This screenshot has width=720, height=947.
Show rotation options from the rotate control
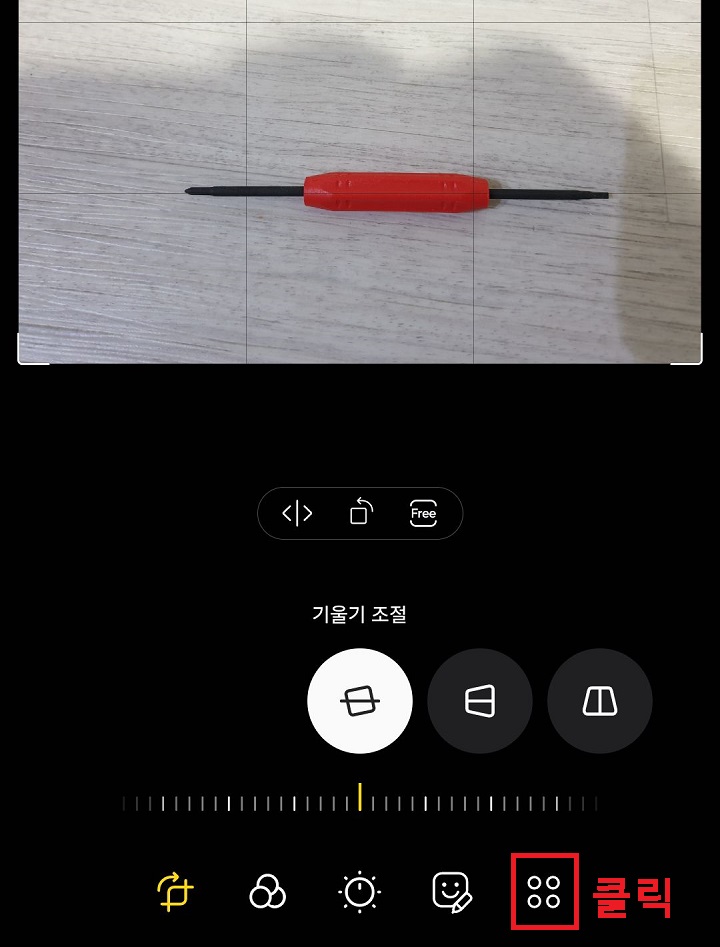pyautogui.click(x=360, y=513)
